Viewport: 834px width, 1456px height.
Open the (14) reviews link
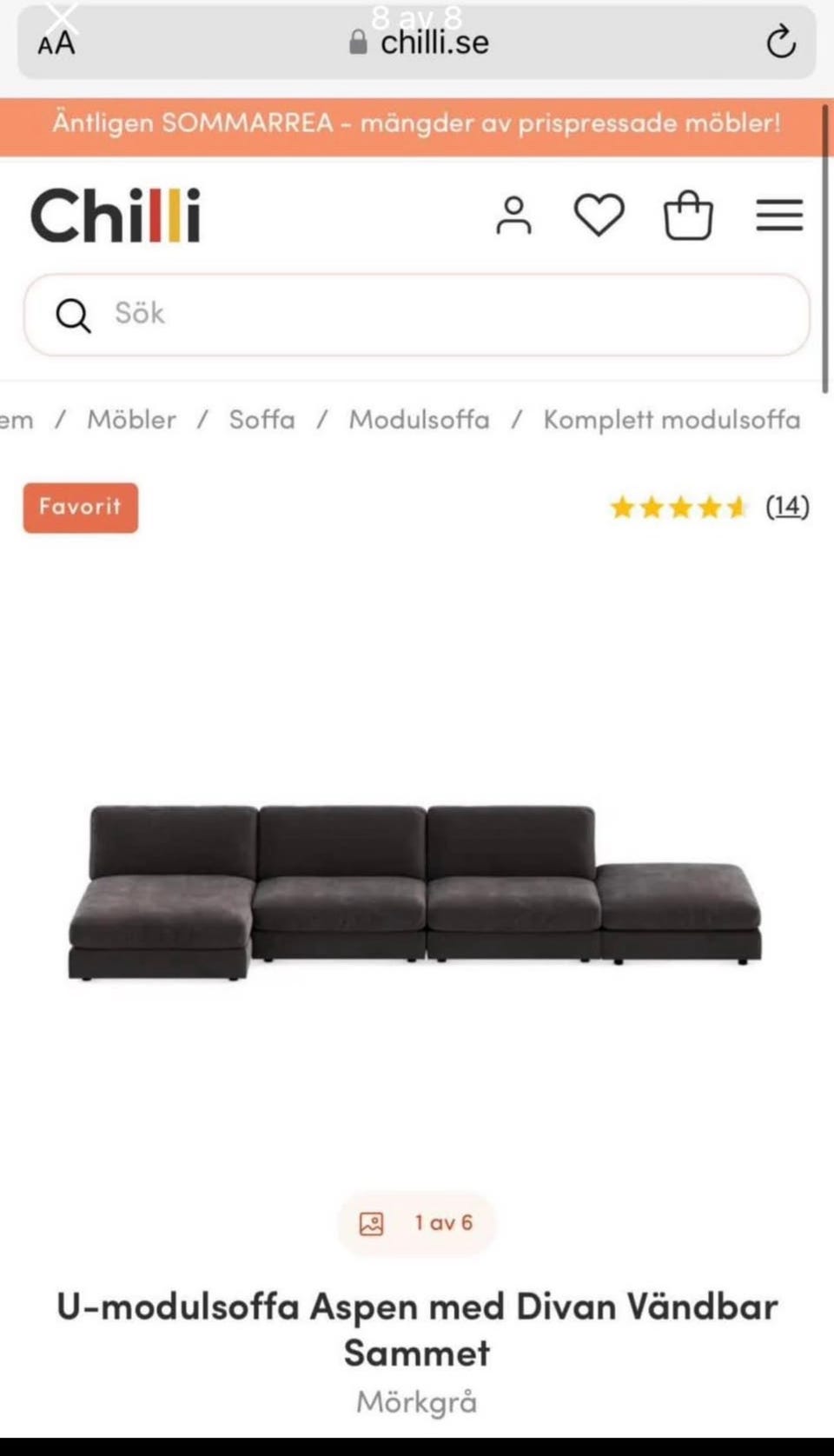click(786, 508)
